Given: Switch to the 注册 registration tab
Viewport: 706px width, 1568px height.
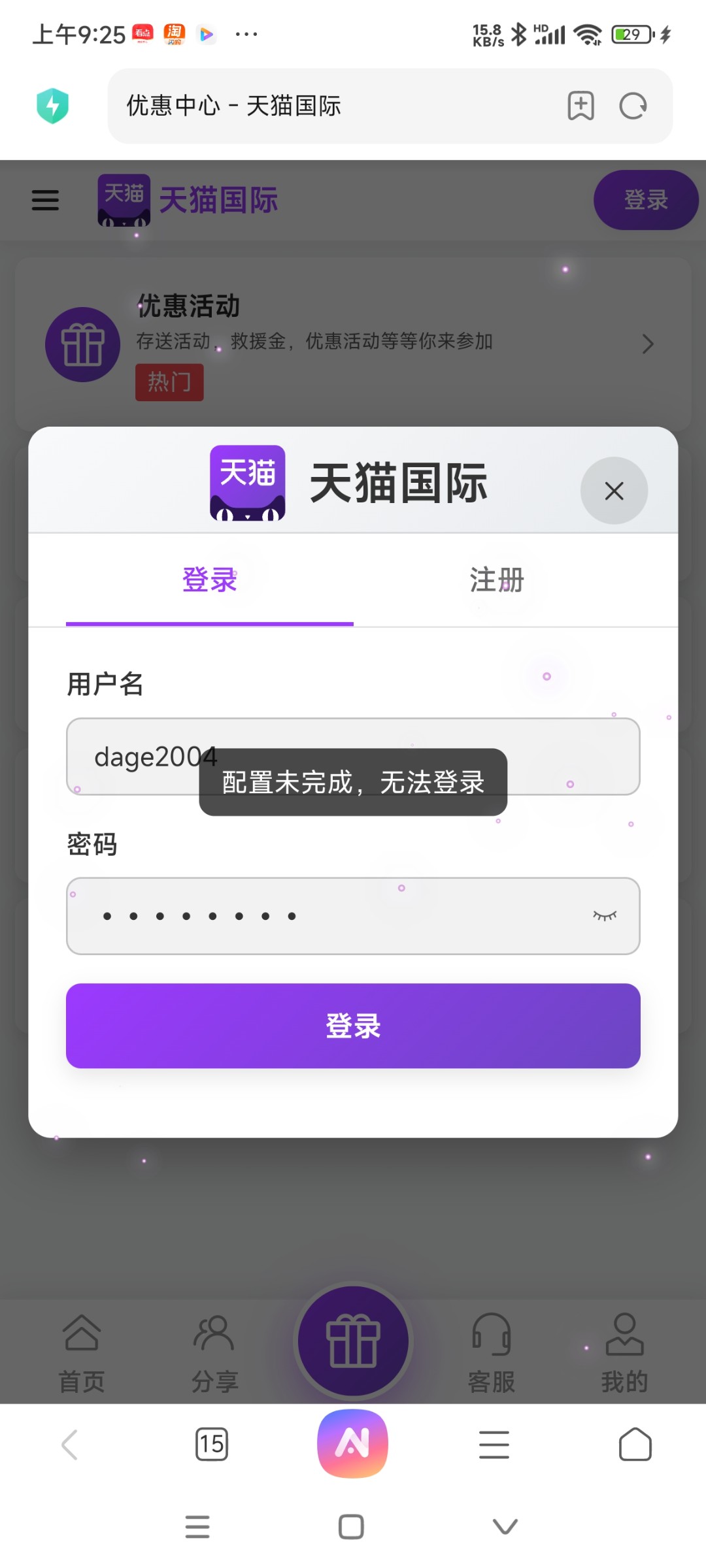Looking at the screenshot, I should (x=495, y=580).
